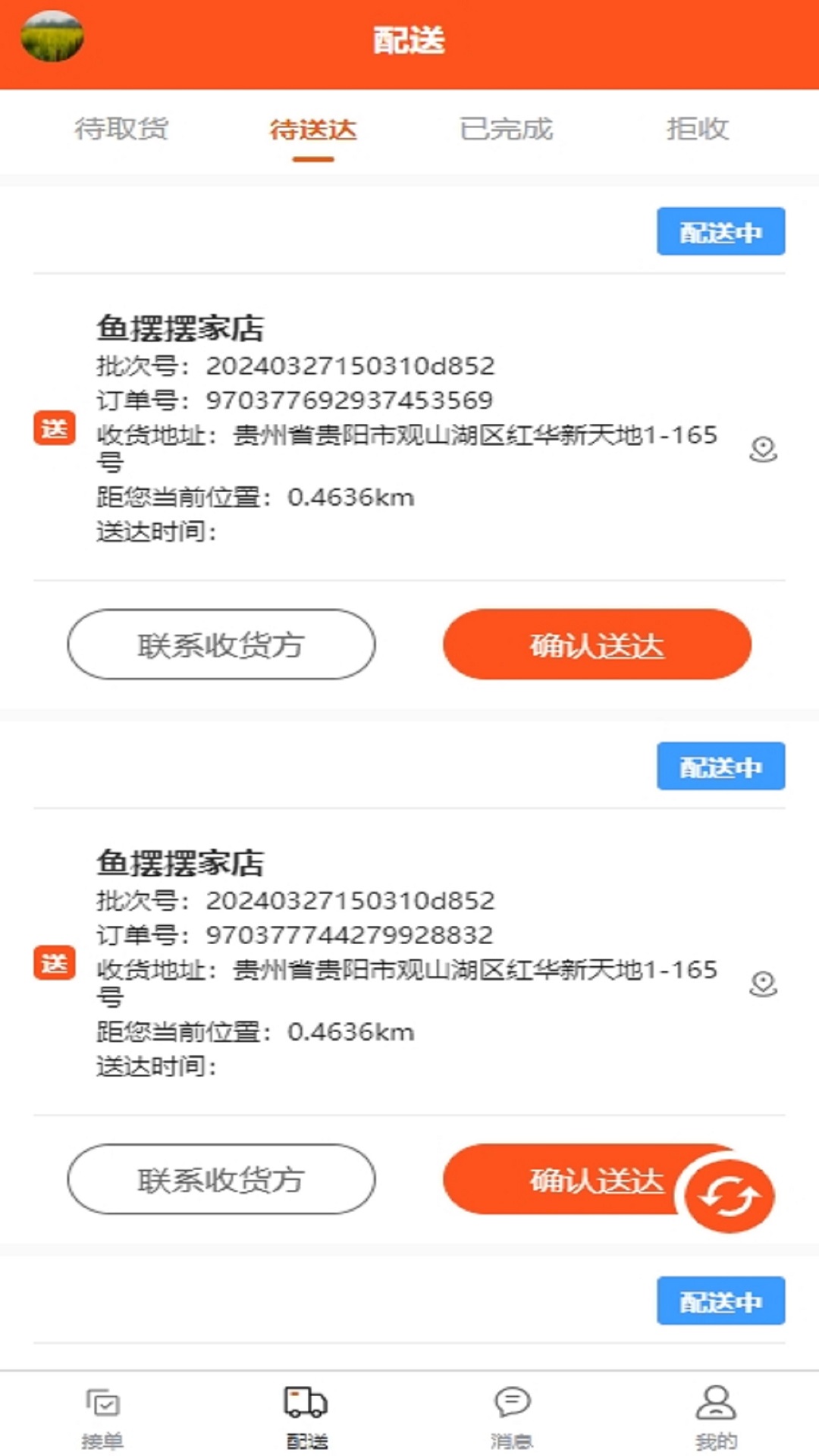View map location for order 970377744279928832
Screen dimensions: 819x1456
763,984
